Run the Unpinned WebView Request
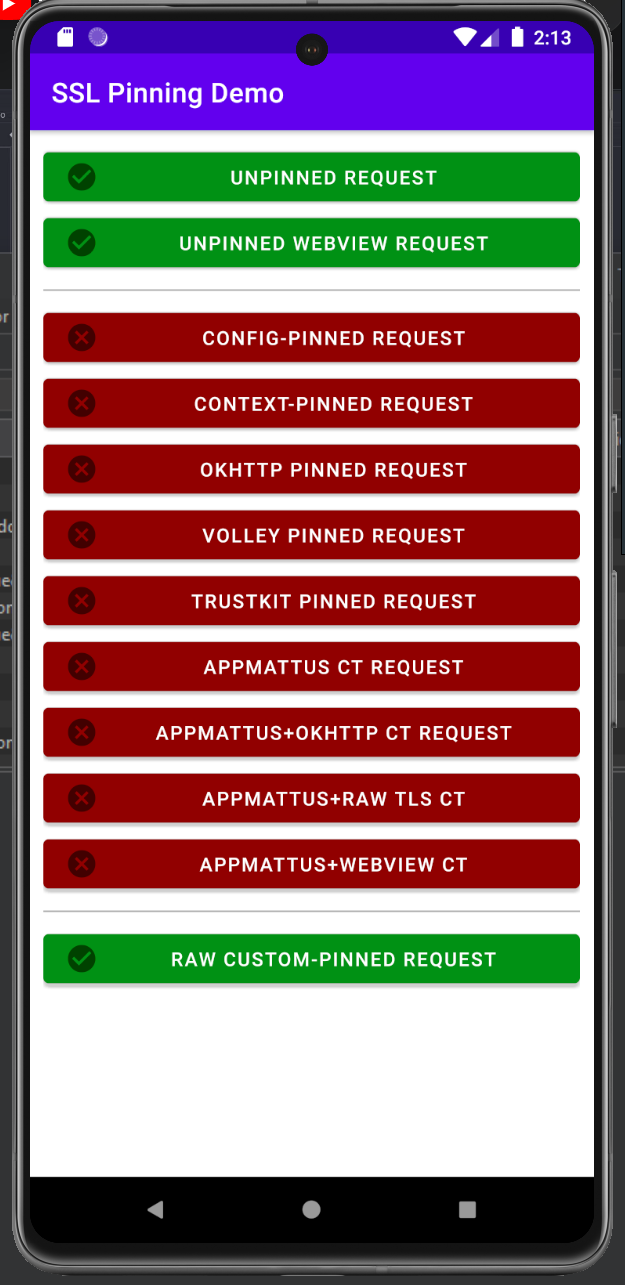625x1285 pixels. coord(311,243)
